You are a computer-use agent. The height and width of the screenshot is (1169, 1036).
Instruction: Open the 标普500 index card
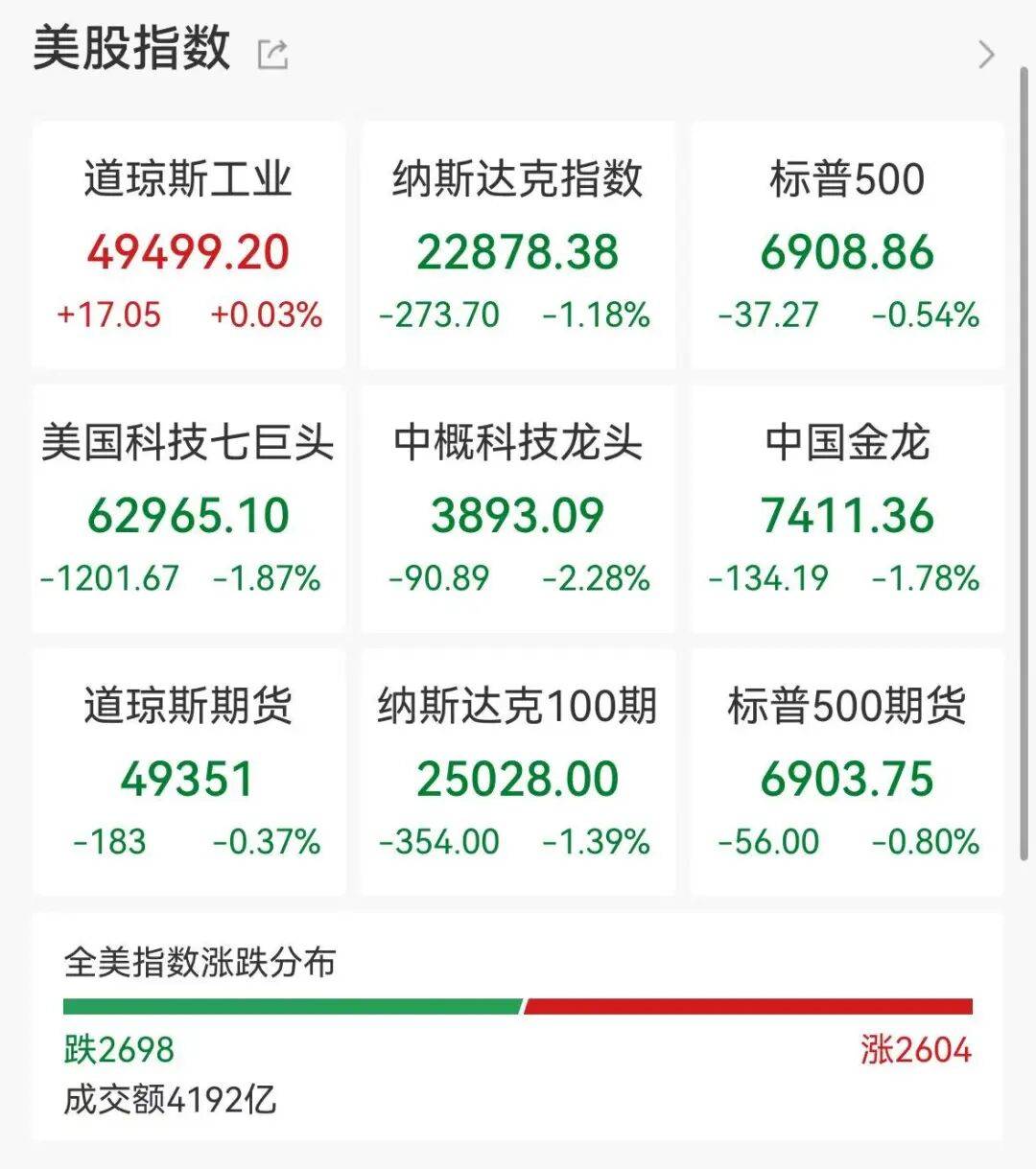point(847,245)
